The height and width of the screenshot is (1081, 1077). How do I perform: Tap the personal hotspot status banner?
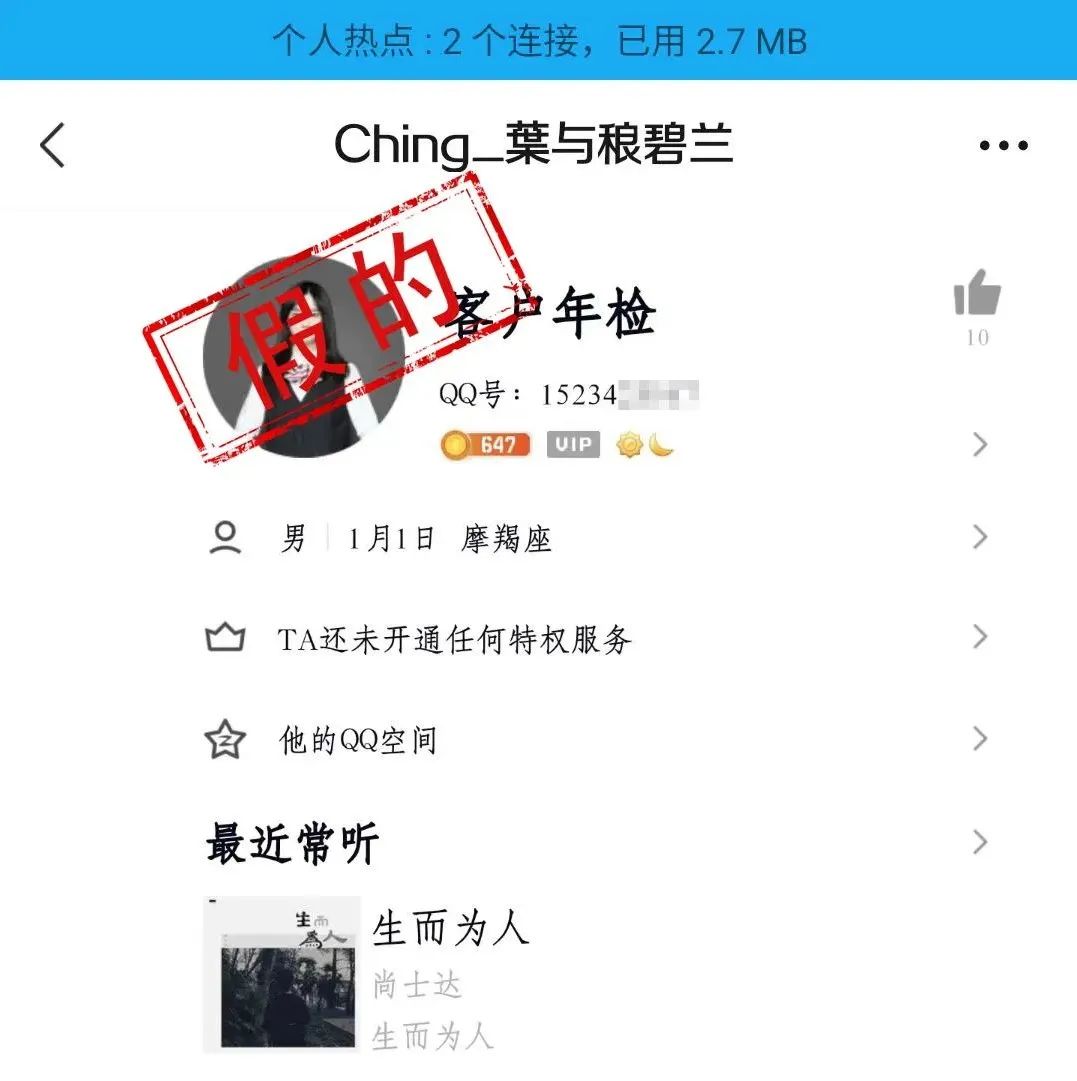[x=538, y=41]
